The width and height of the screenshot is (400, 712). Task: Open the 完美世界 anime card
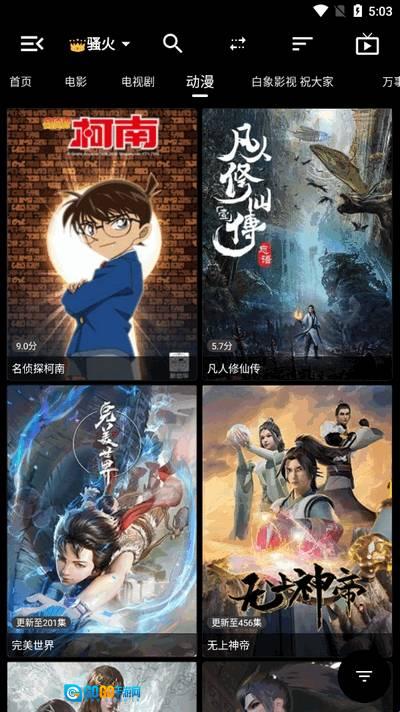click(x=102, y=521)
